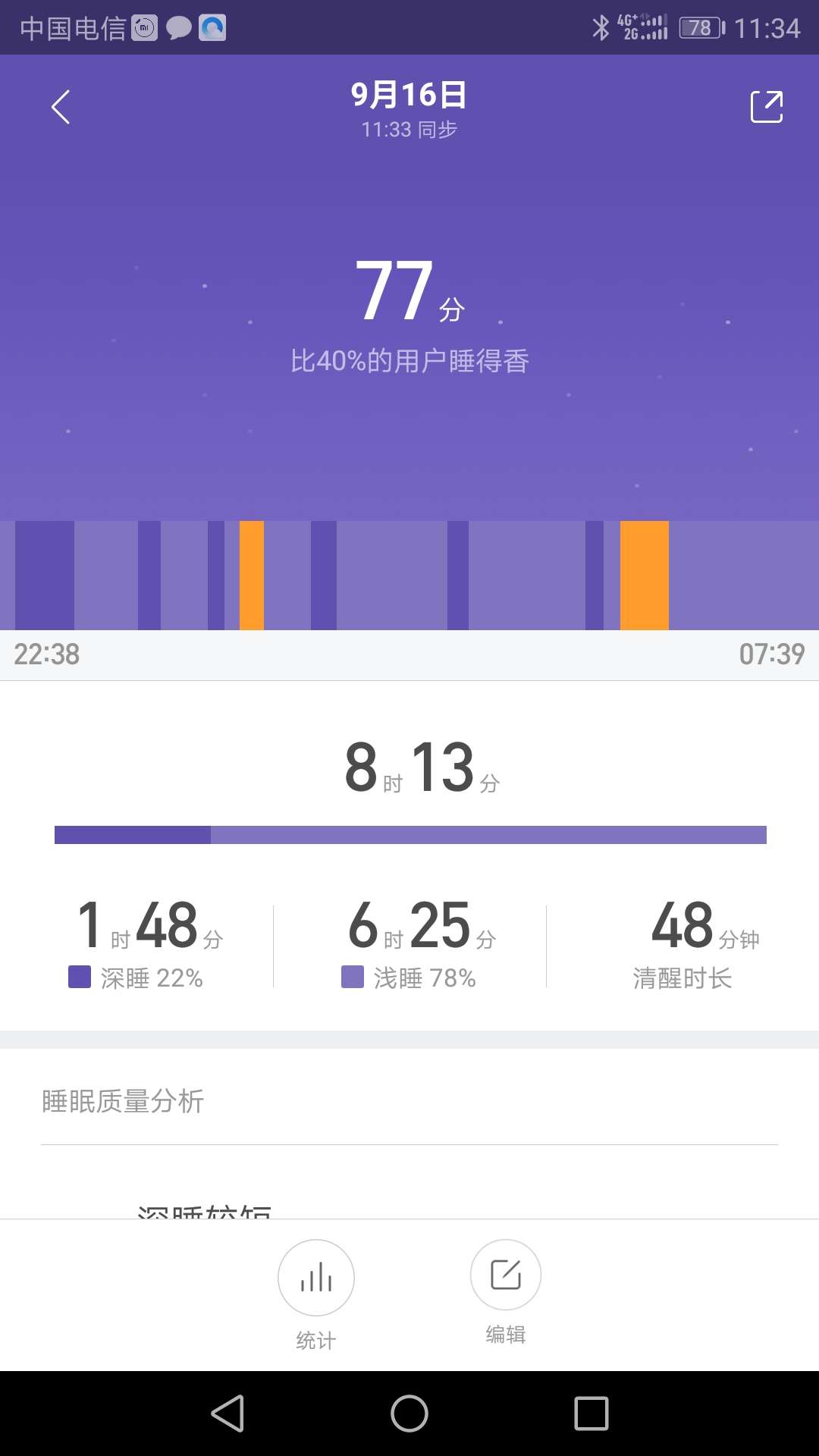Go back with the left arrow icon

(60, 106)
